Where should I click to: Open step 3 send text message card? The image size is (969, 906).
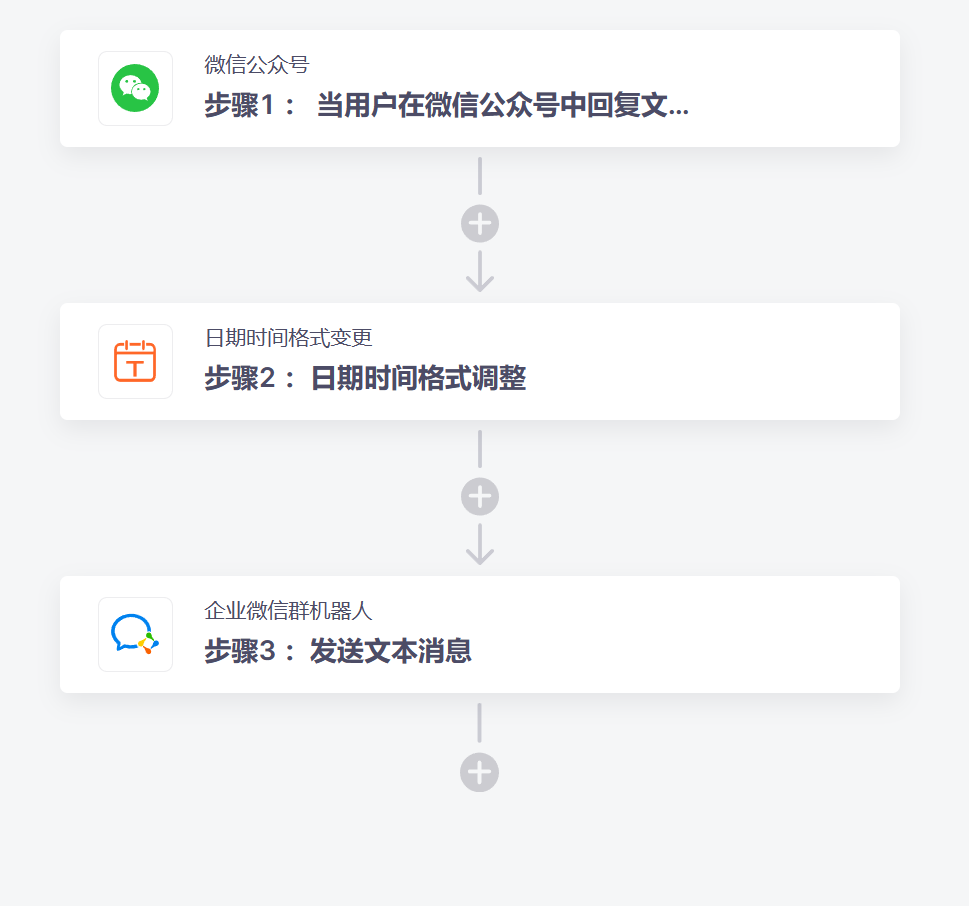click(479, 635)
